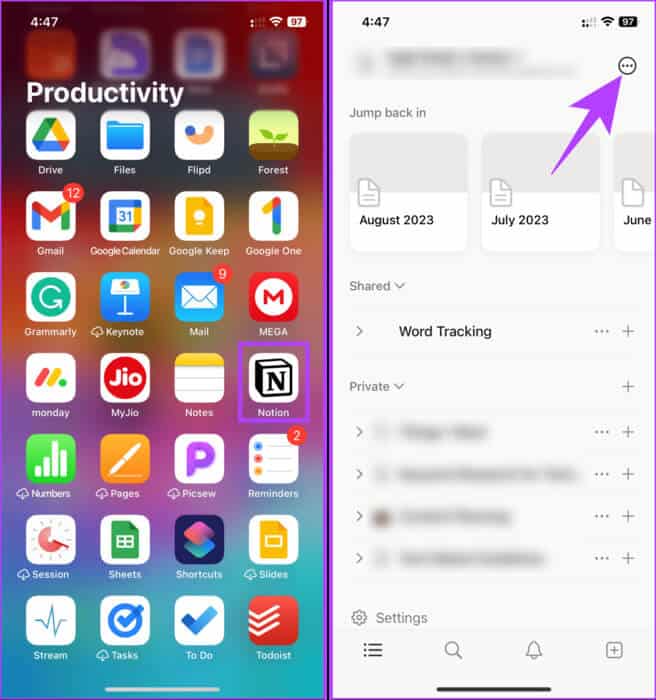
Task: Open the Reminders app
Action: 273,458
